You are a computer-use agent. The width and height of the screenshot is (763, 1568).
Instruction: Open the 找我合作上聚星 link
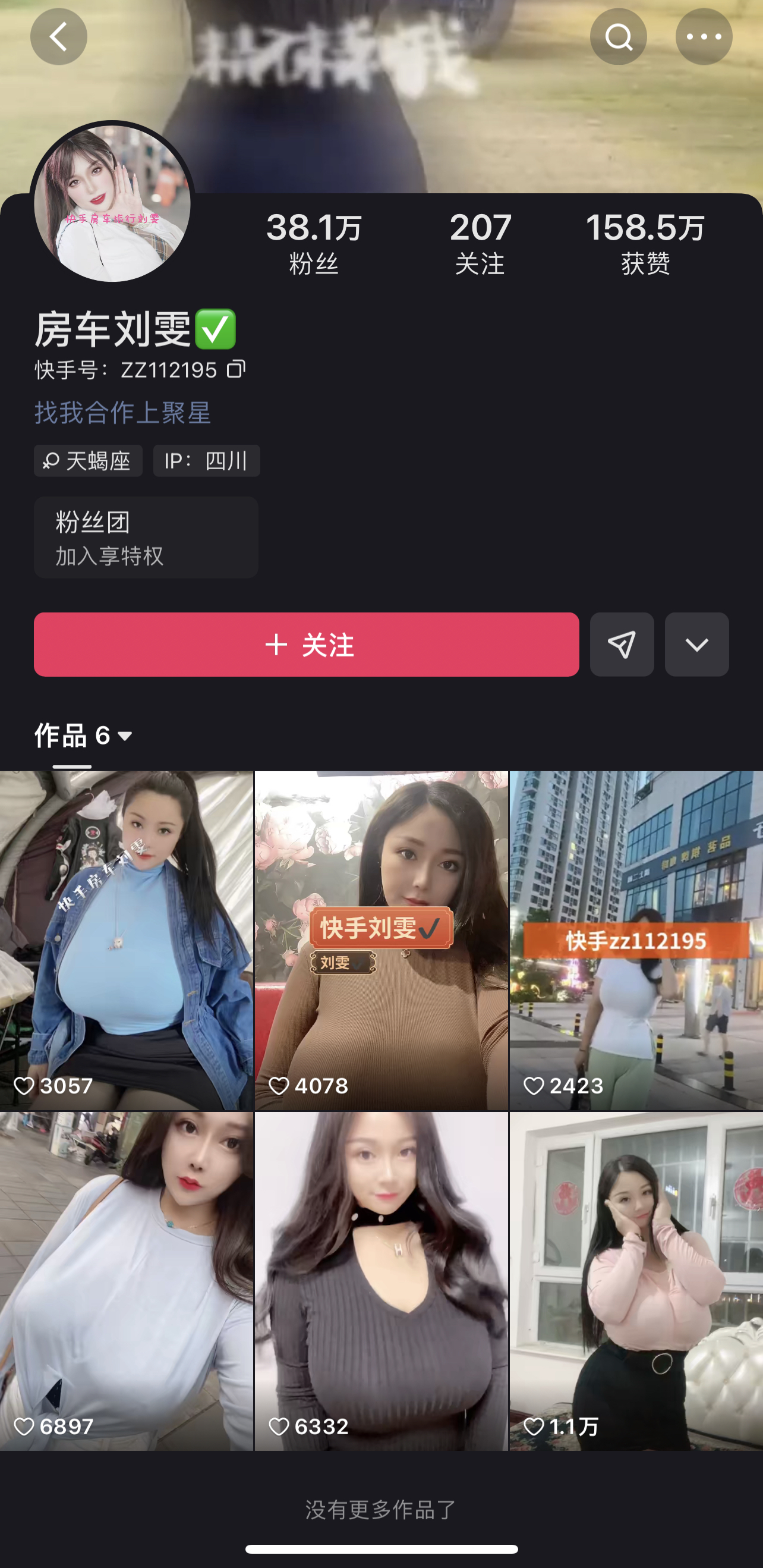point(123,413)
